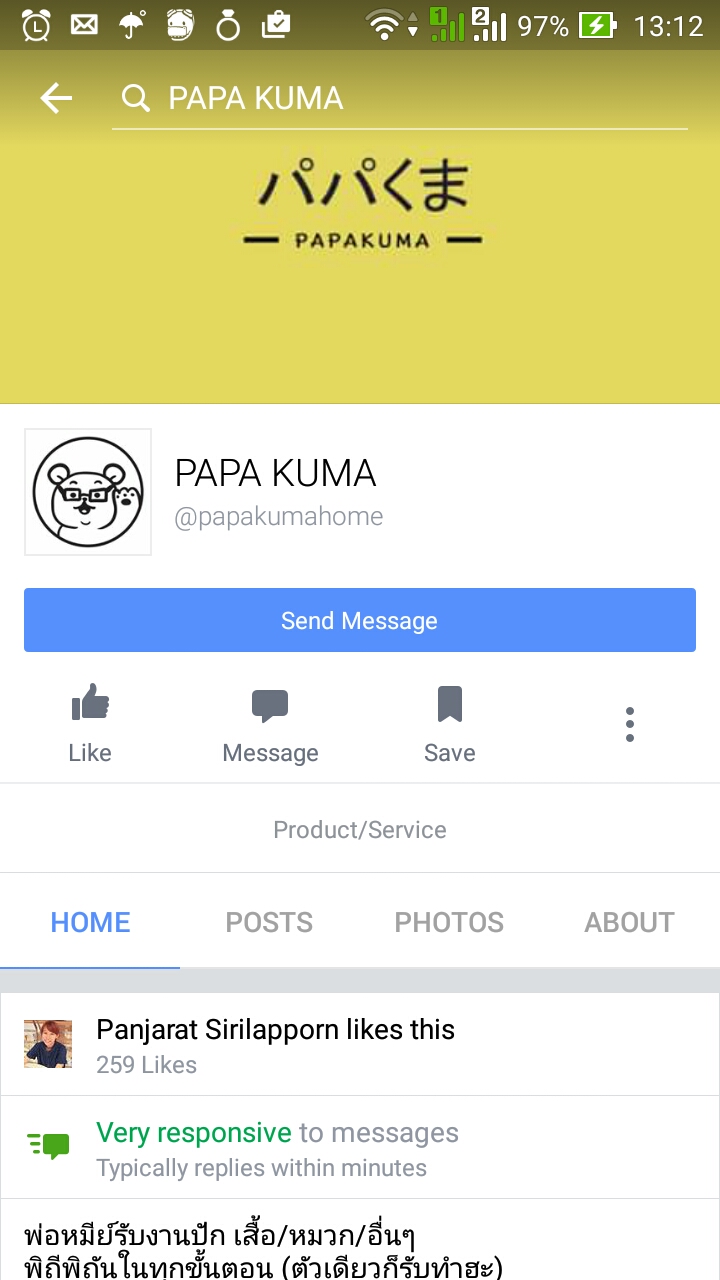
Task: Select the Home tab
Action: (90, 922)
